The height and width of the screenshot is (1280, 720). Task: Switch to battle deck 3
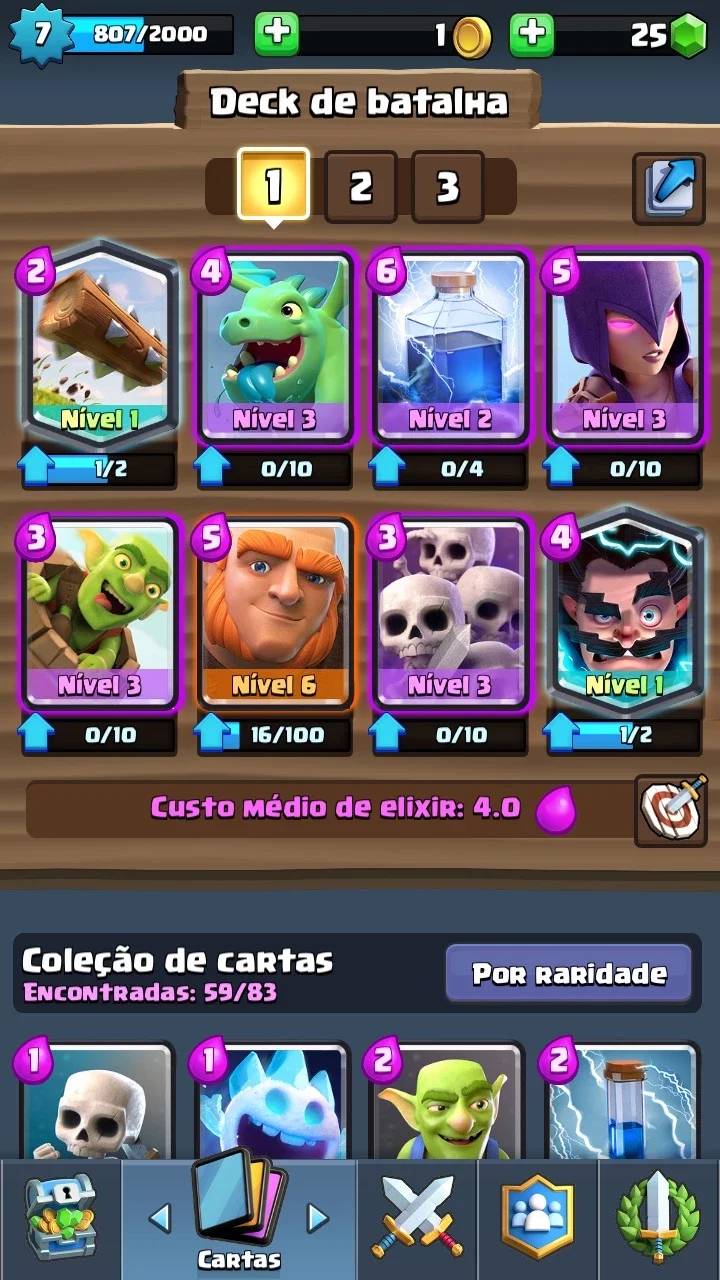(x=448, y=186)
